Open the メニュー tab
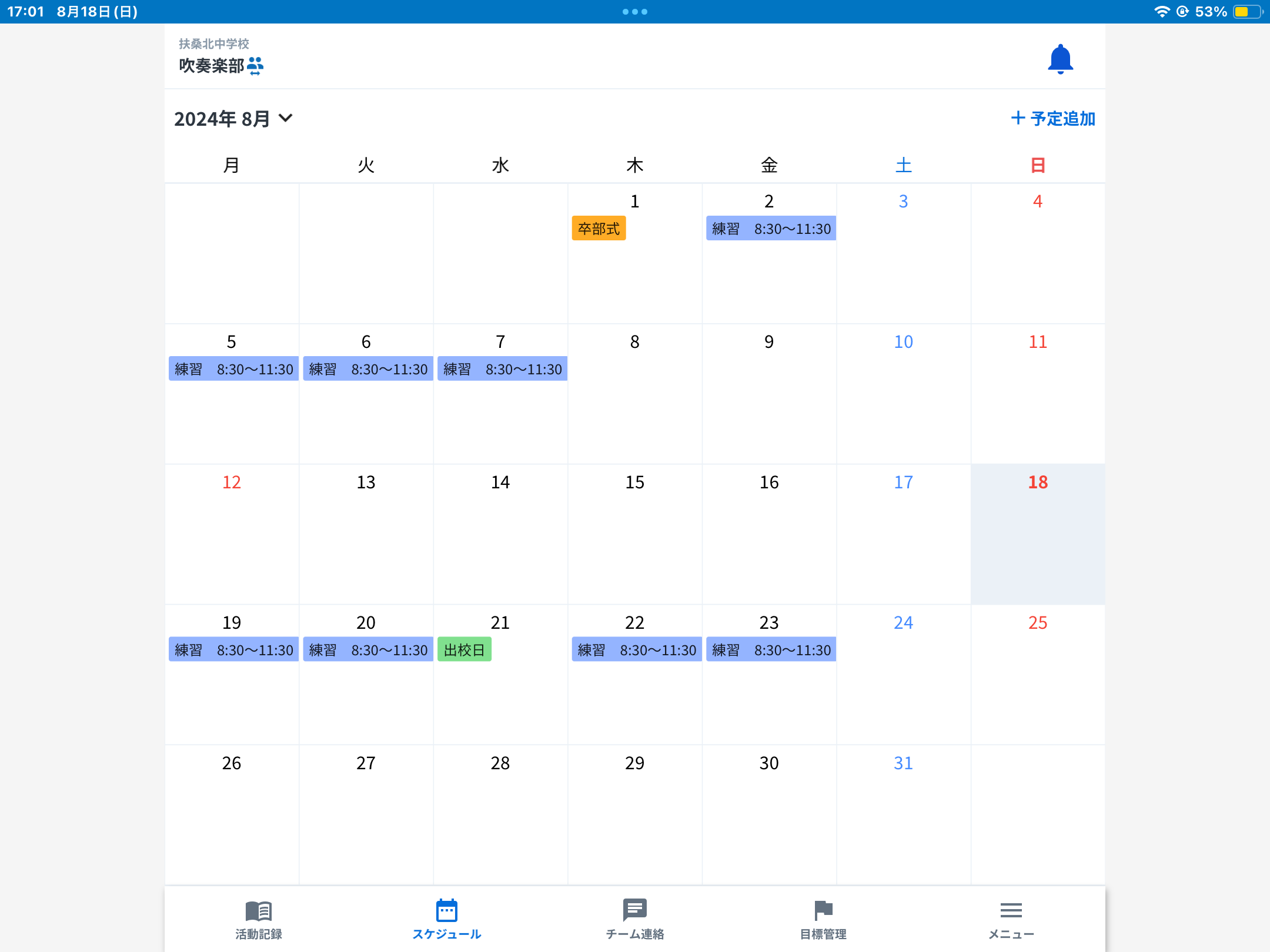Screen dimensions: 1270x952 click(x=1011, y=920)
